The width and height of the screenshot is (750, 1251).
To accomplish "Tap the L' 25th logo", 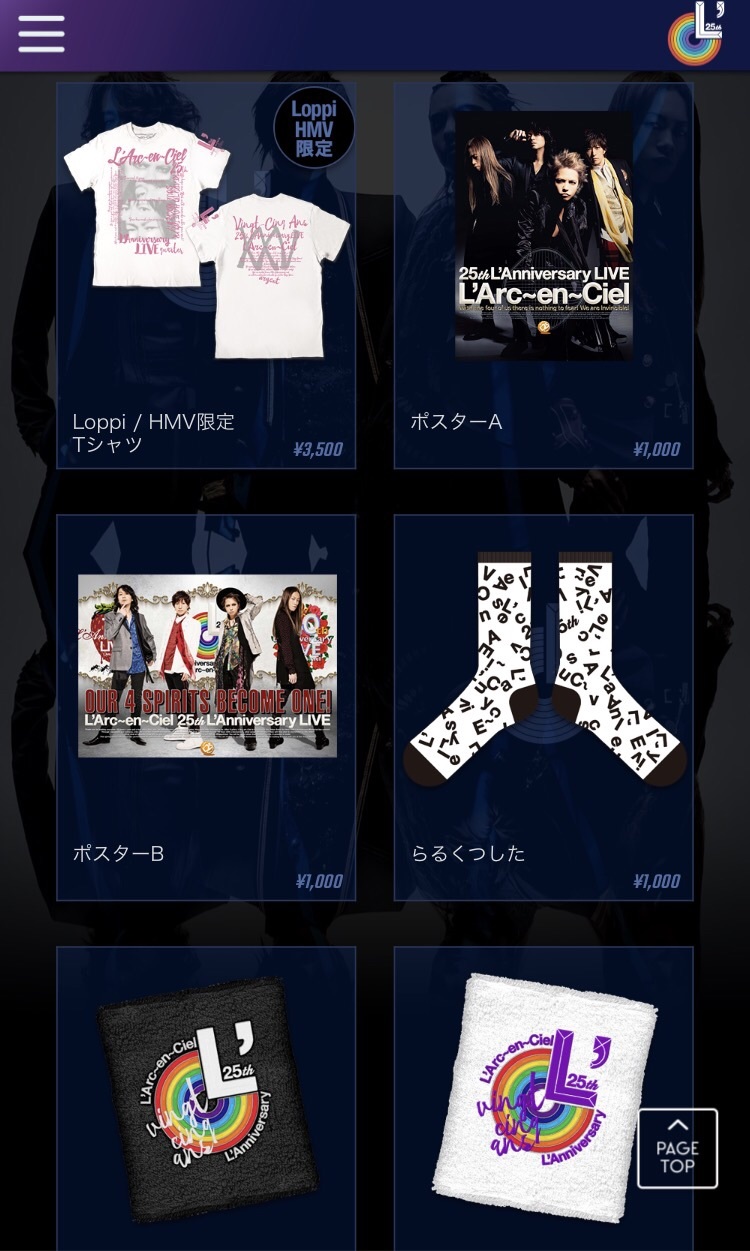I will coord(696,35).
